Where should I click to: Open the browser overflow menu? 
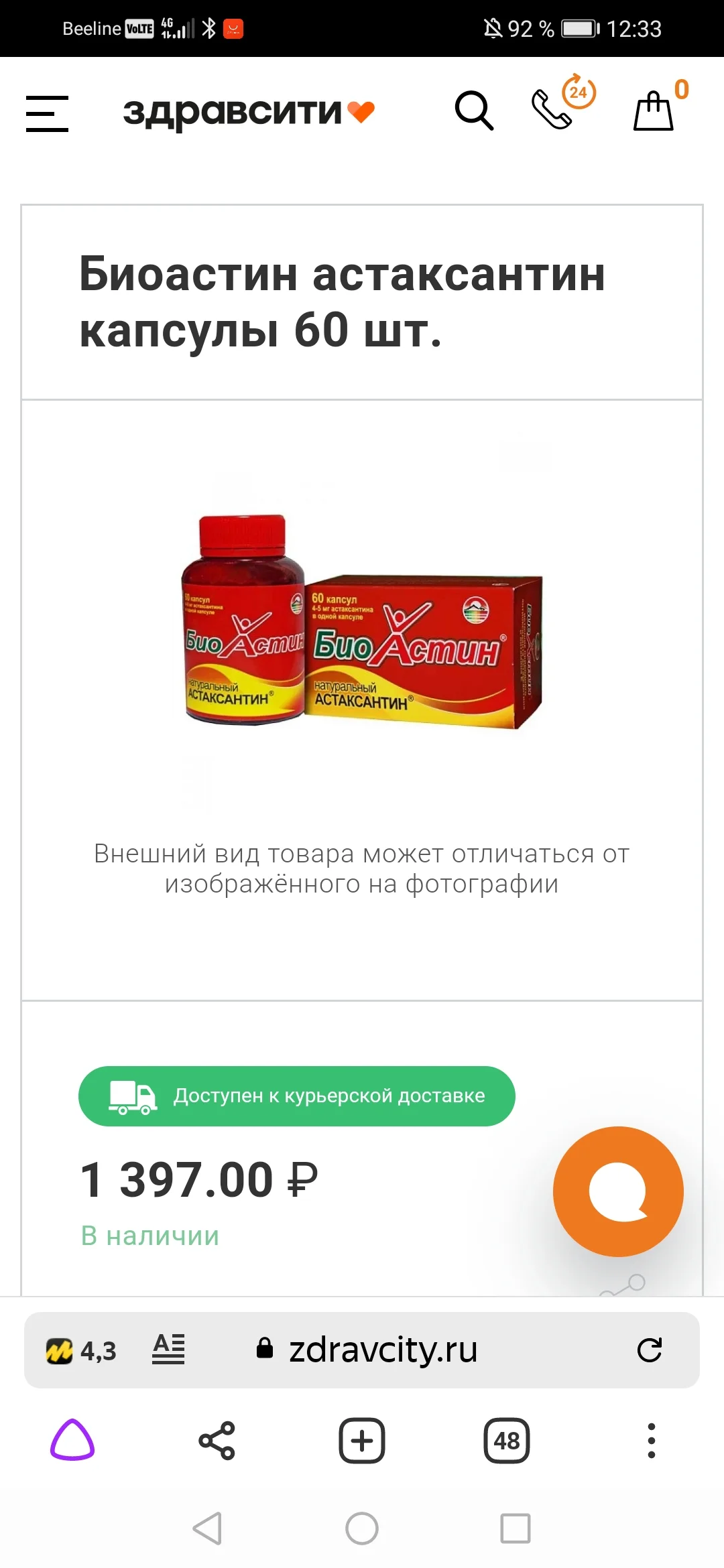(x=652, y=1441)
